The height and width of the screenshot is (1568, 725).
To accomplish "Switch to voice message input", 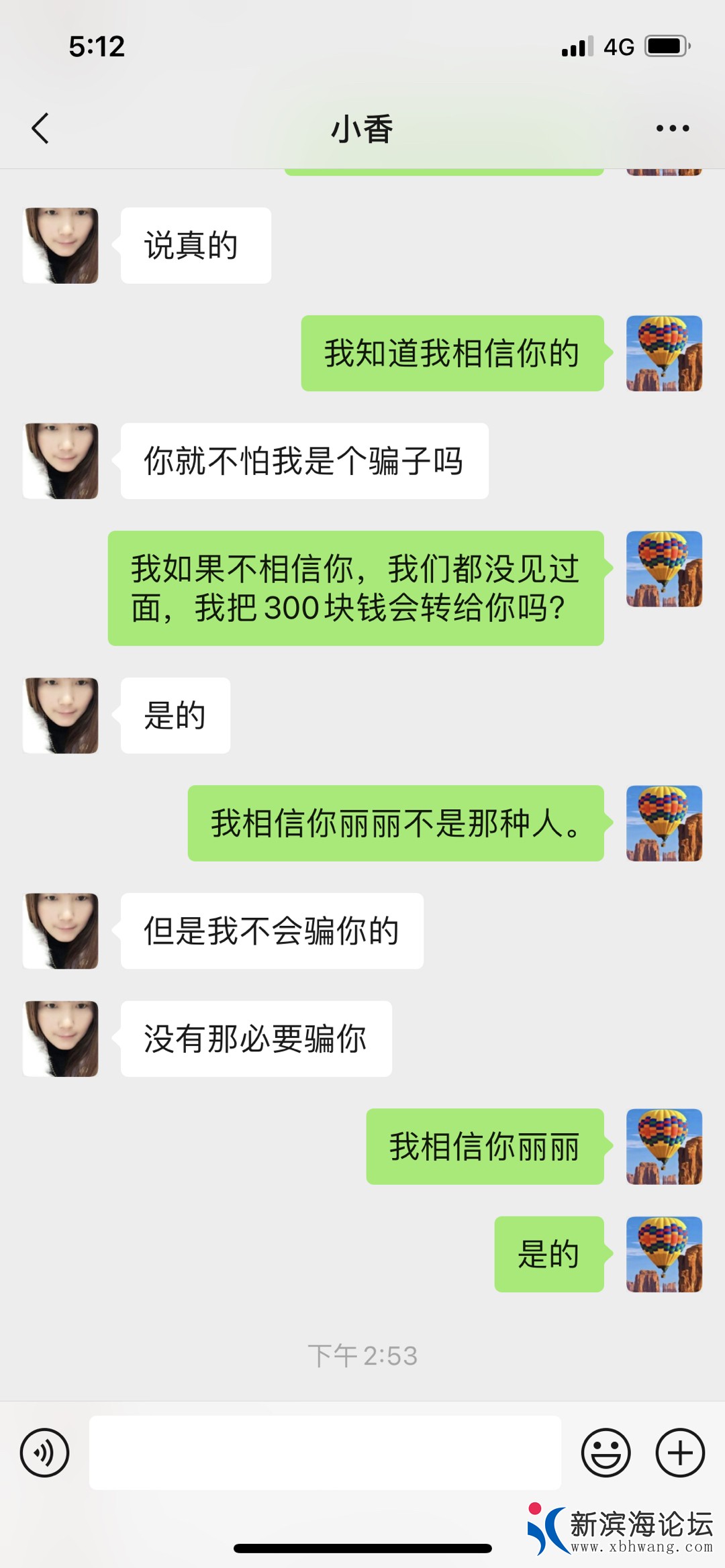I will pos(44,1453).
